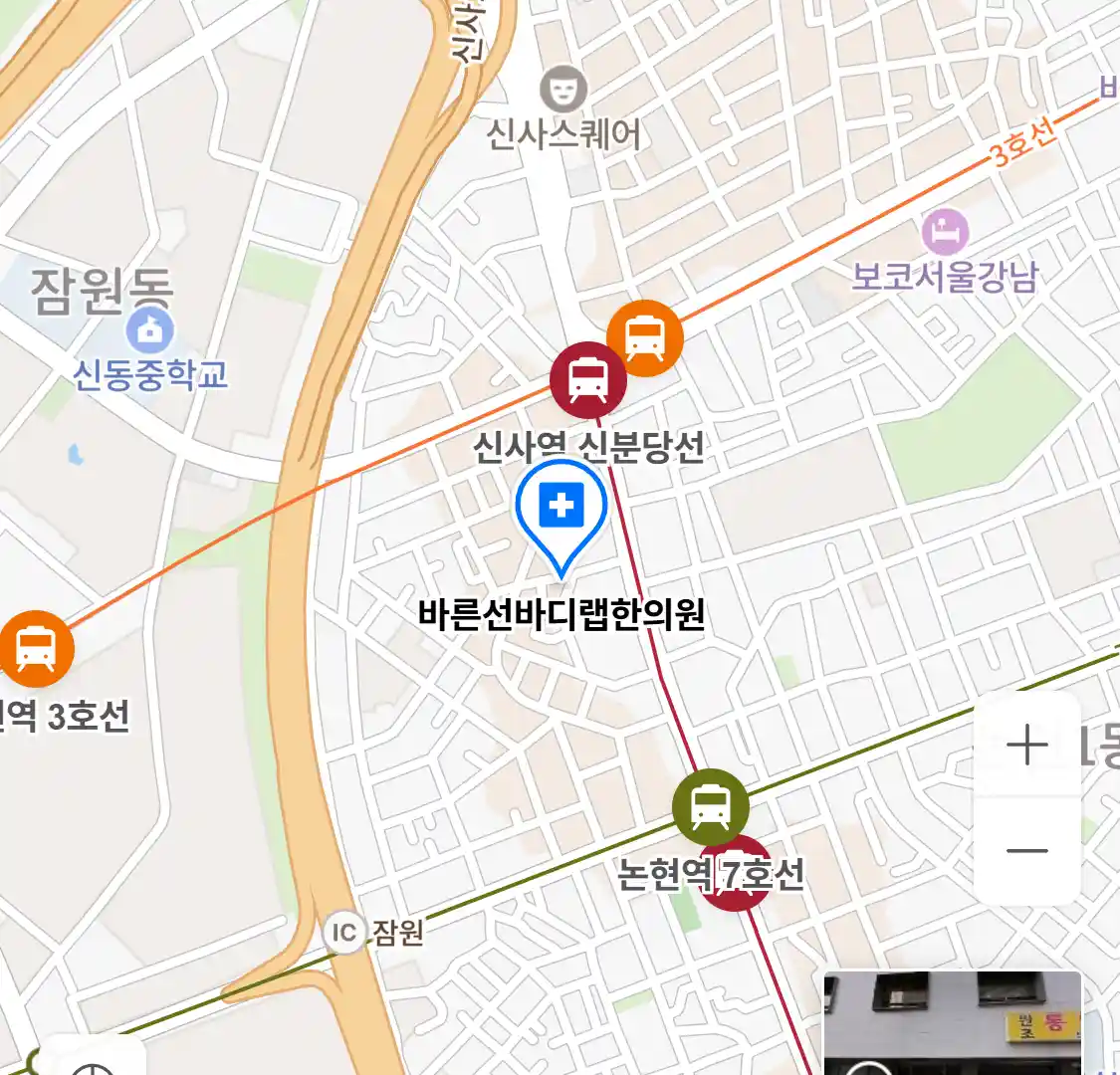
Task: Open the 신사스퀘어 place marker
Action: click(563, 92)
